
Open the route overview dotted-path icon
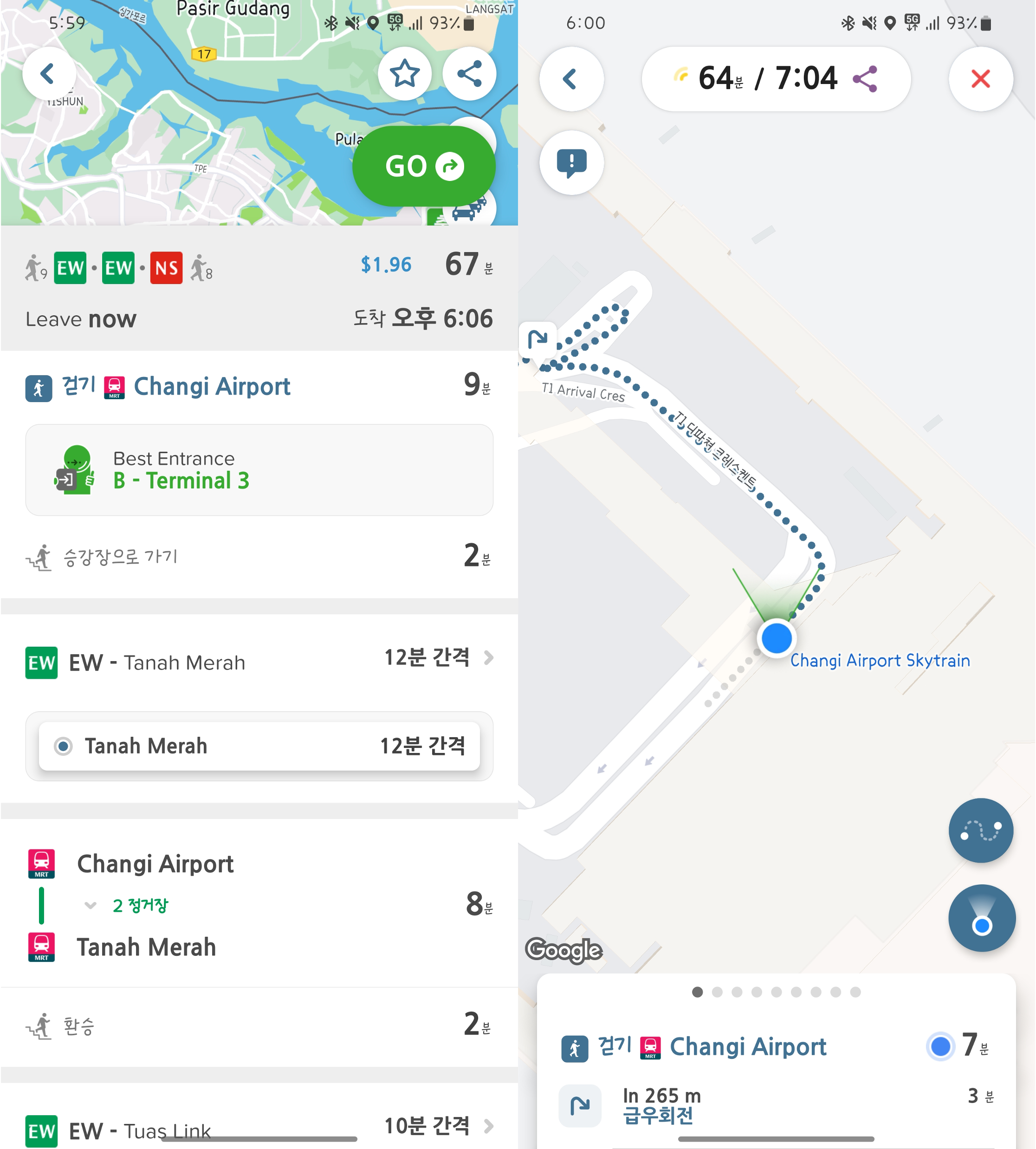coord(981,830)
